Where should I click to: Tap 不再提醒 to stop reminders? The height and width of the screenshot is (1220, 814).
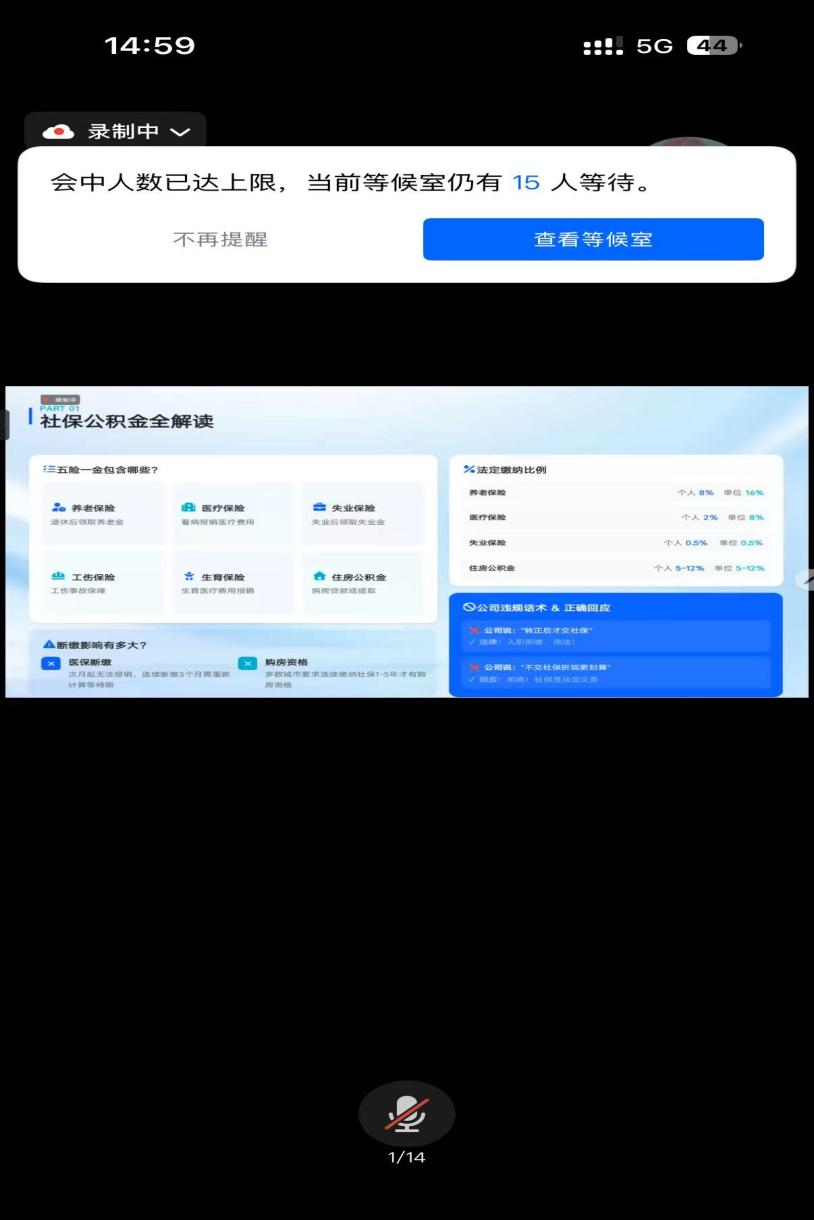(220, 240)
